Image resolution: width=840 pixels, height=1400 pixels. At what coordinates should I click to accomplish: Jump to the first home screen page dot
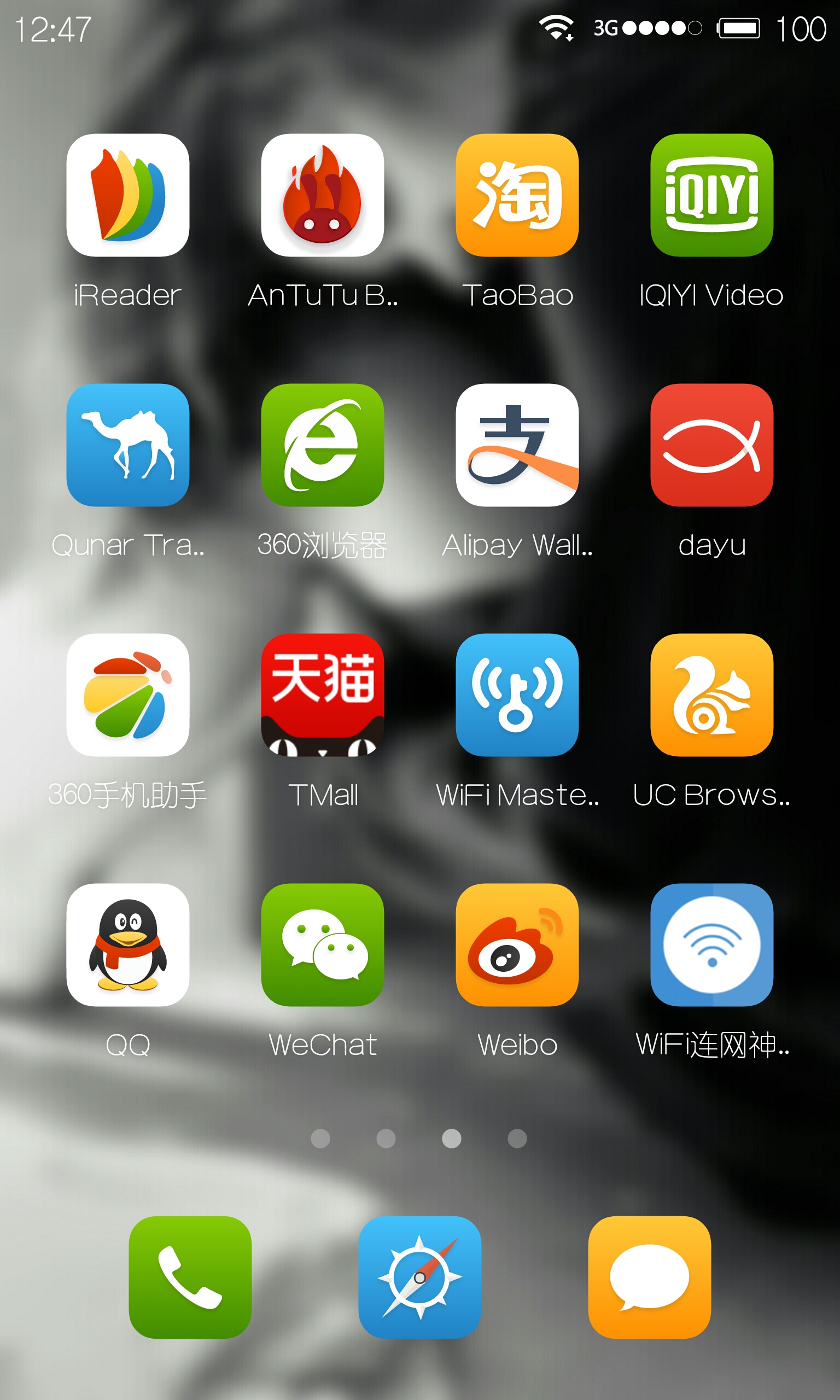click(320, 1139)
